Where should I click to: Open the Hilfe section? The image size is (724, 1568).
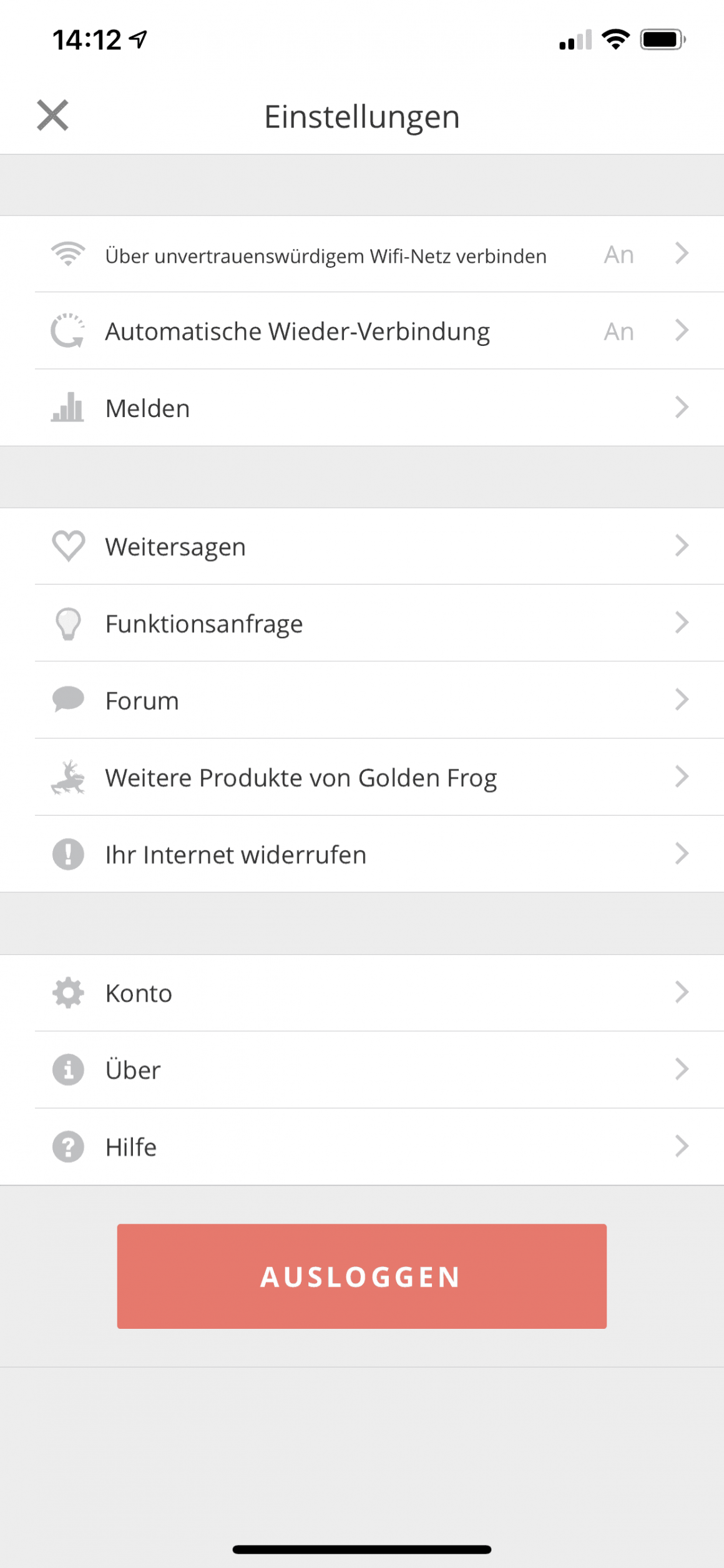tap(362, 1146)
